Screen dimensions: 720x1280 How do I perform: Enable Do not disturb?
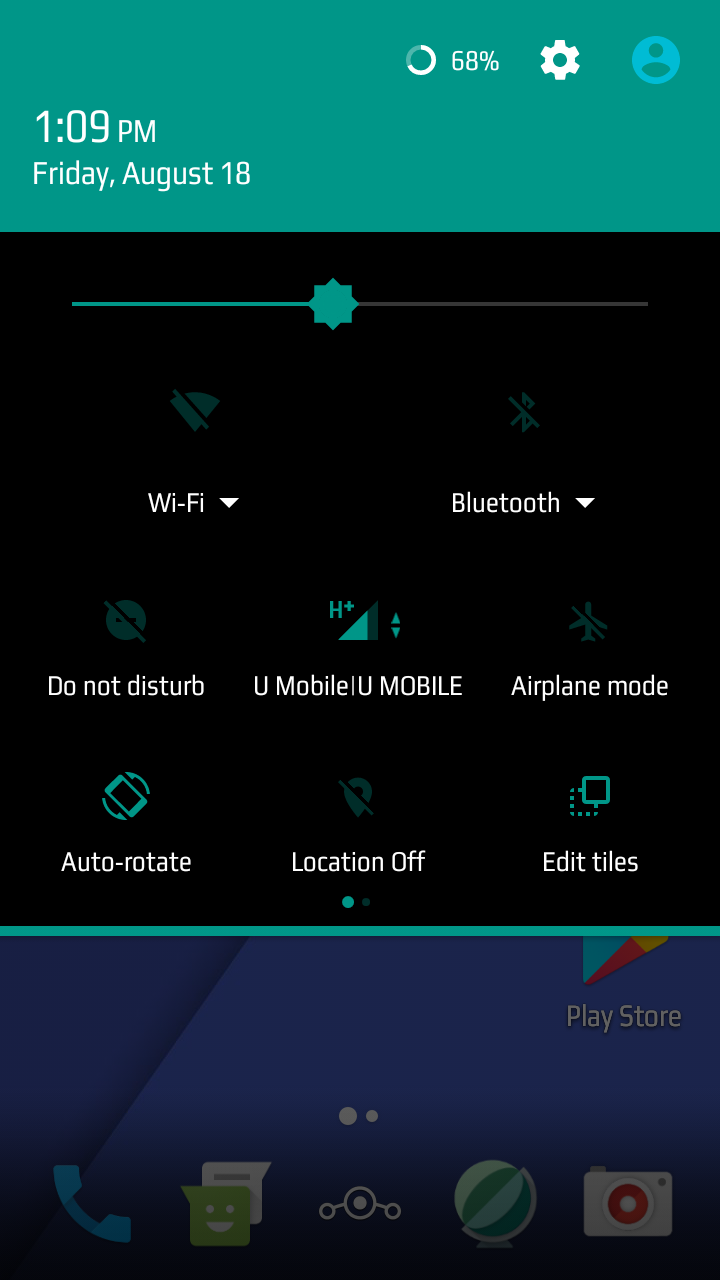point(126,621)
